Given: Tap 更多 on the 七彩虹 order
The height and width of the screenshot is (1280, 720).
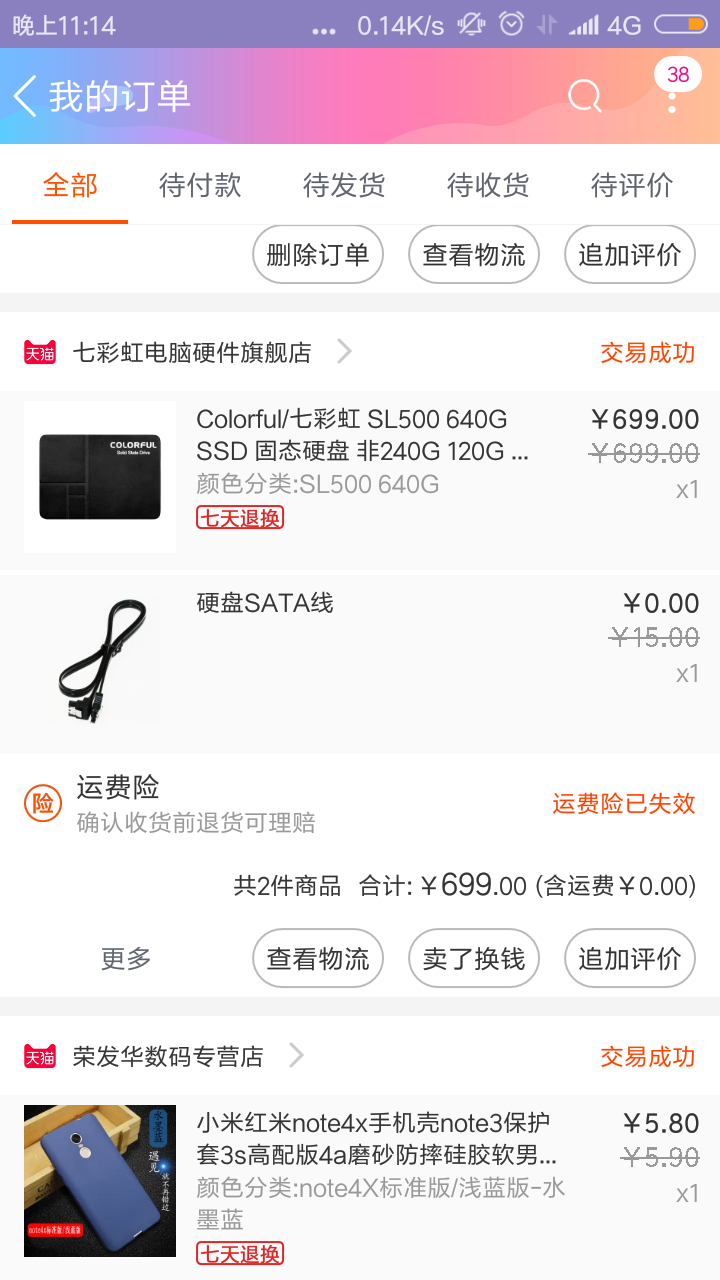Looking at the screenshot, I should 126,959.
